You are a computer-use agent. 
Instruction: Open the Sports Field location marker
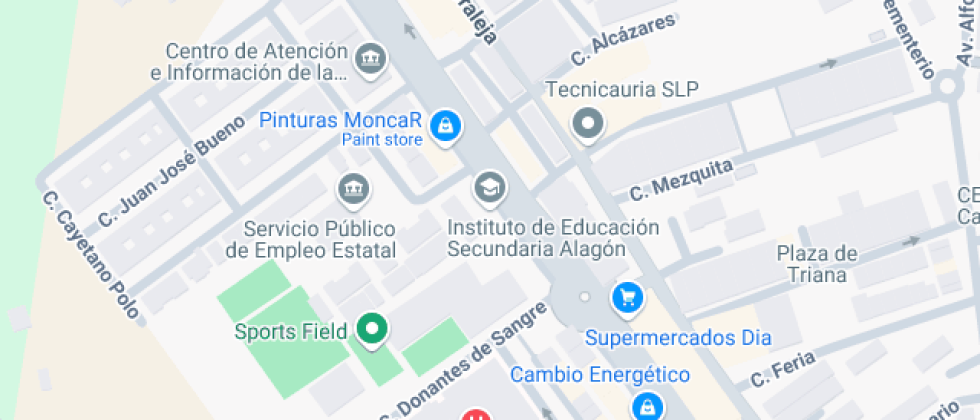373,328
